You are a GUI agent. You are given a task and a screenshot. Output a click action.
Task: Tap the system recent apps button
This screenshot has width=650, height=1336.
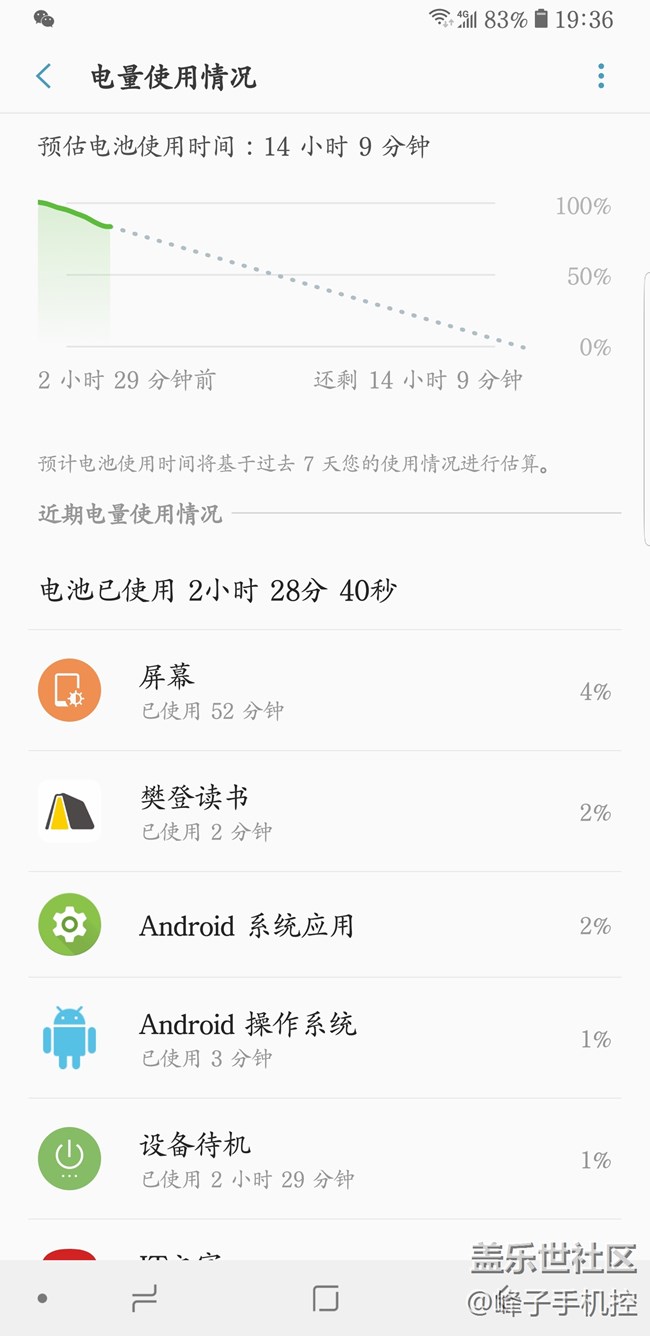(x=145, y=1298)
